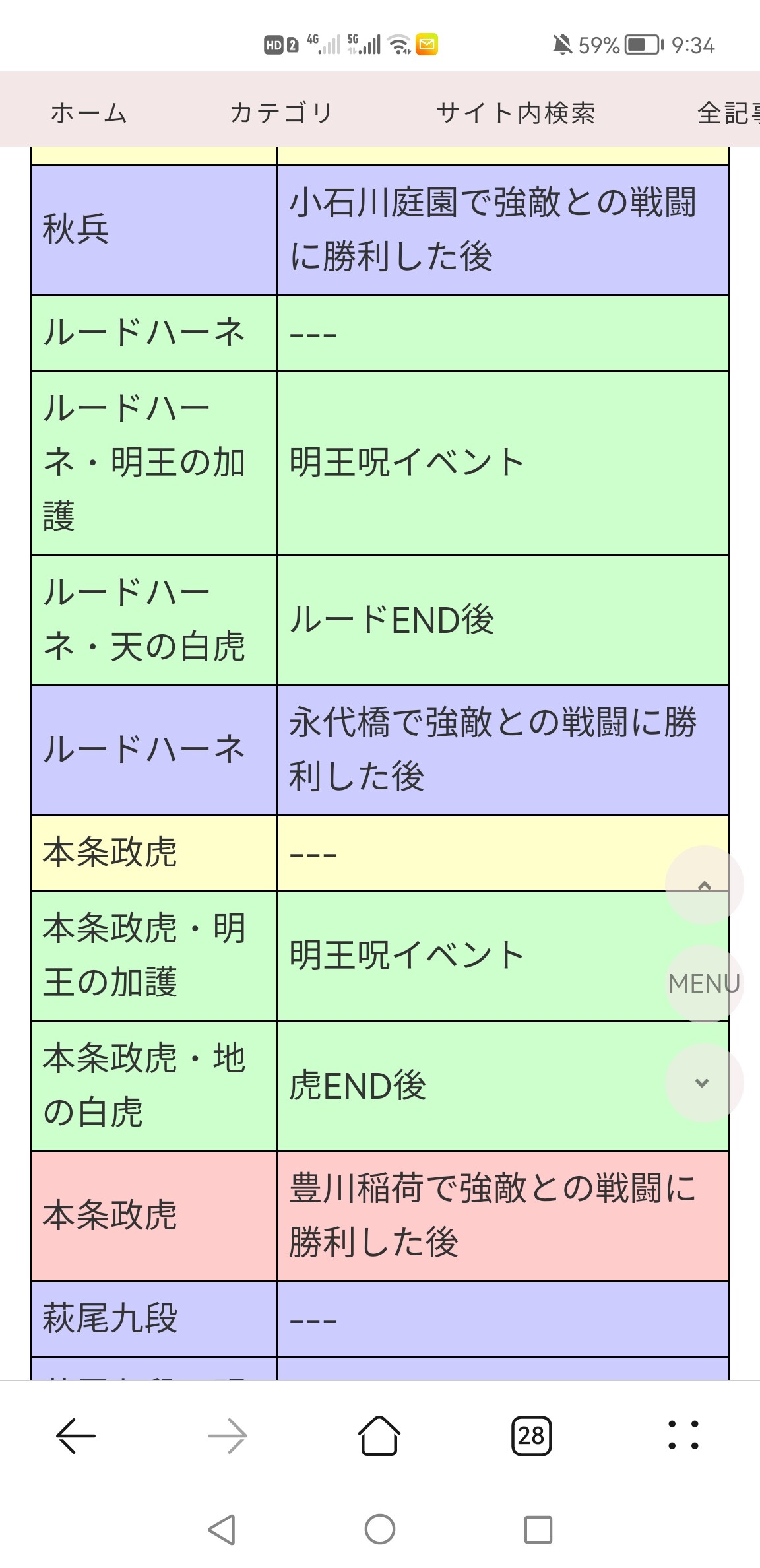Image resolution: width=760 pixels, height=1568 pixels.
Task: Open the ホーム nav item
Action: coord(89,113)
